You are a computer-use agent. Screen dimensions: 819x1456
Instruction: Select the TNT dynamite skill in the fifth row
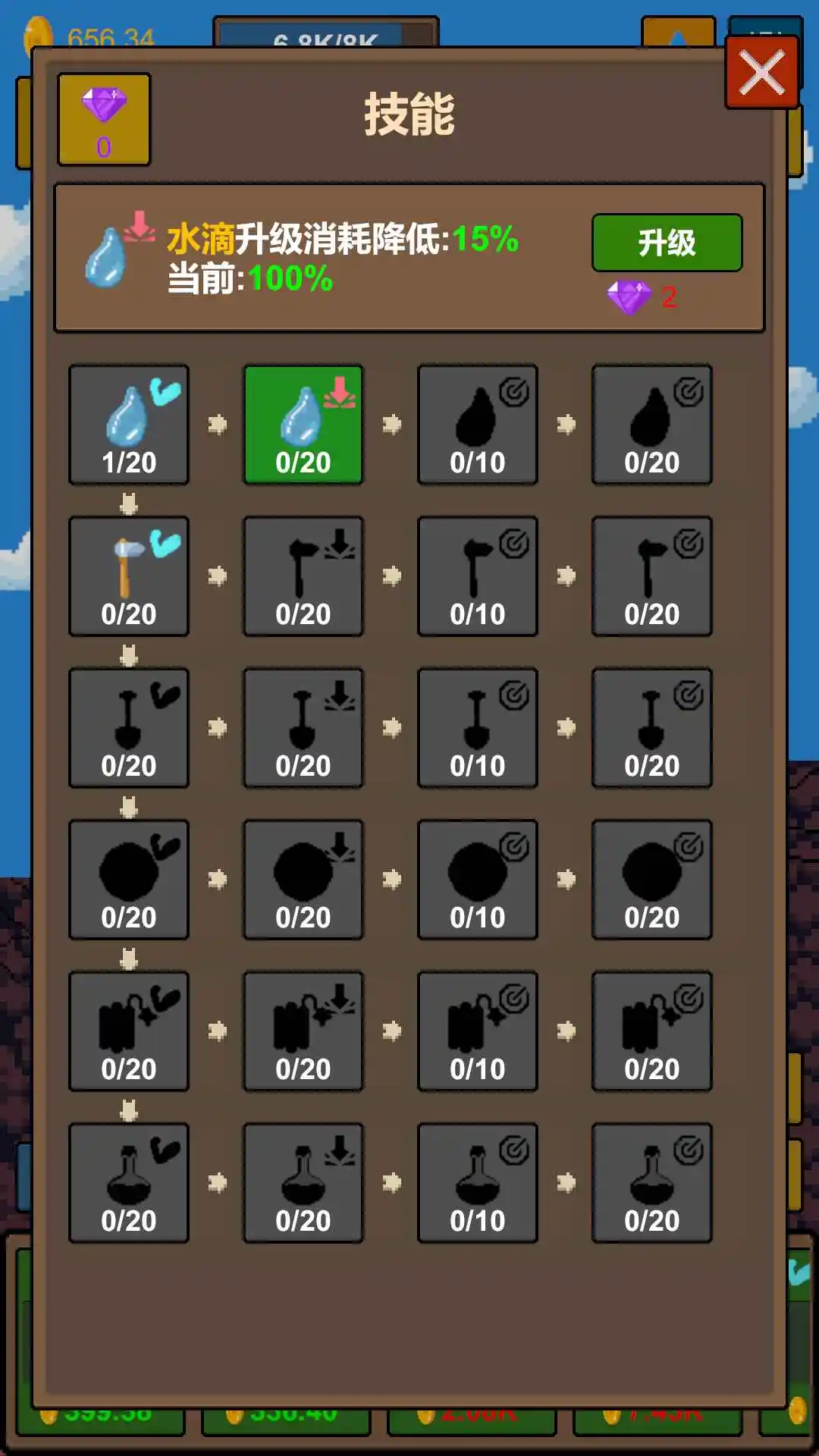128,1031
